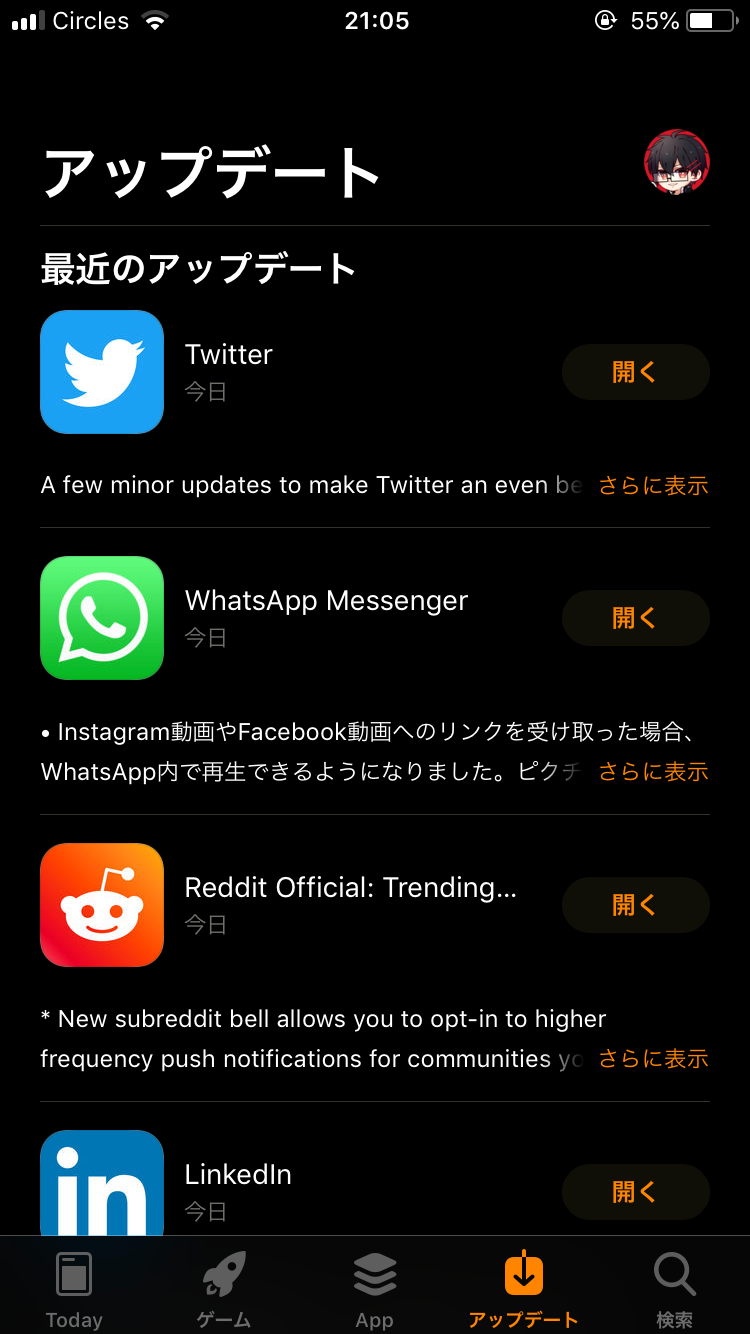View the Twitter app page
This screenshot has height=1334, width=750.
102,372
